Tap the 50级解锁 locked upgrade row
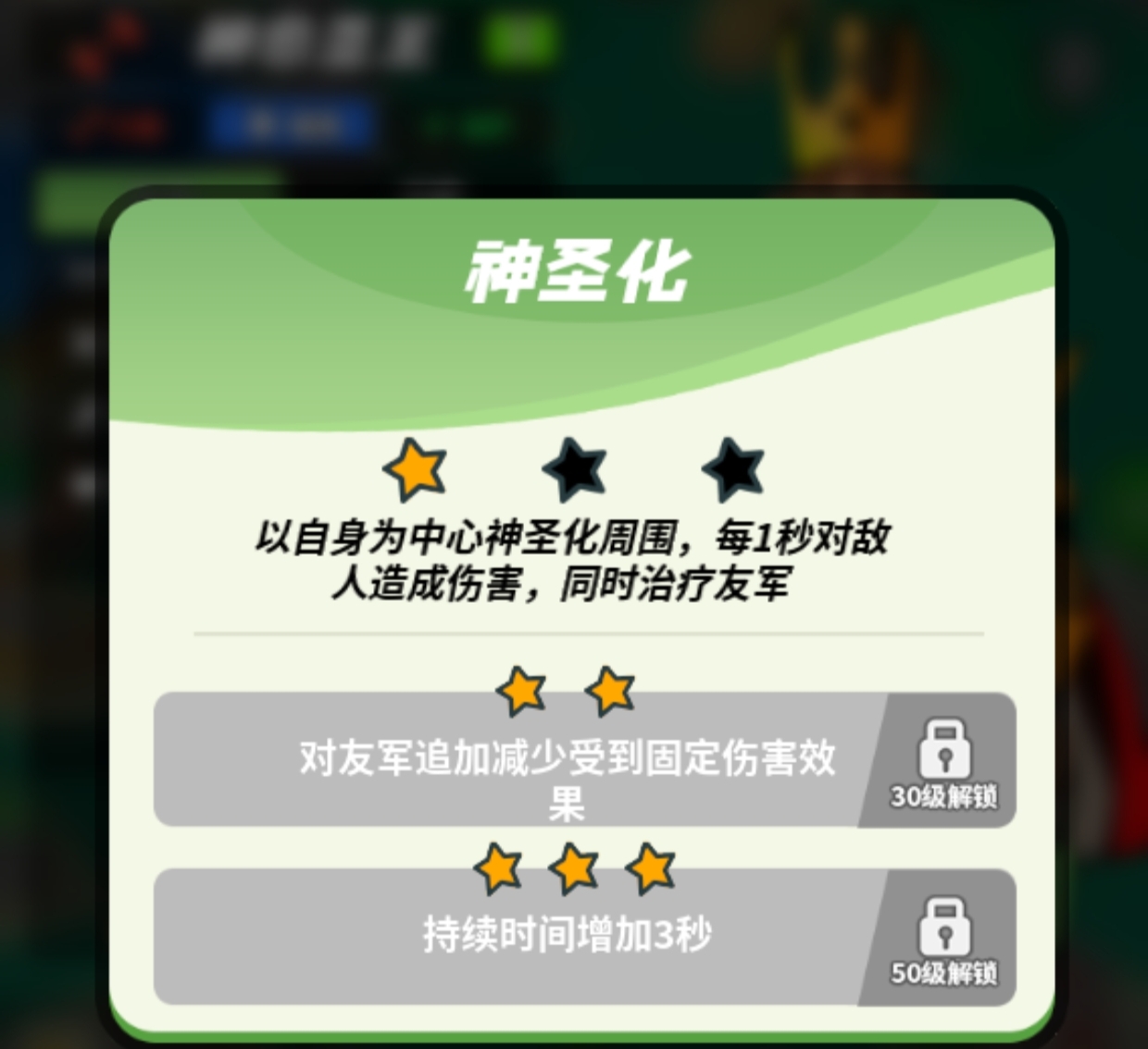The image size is (1148, 1049). [x=583, y=937]
